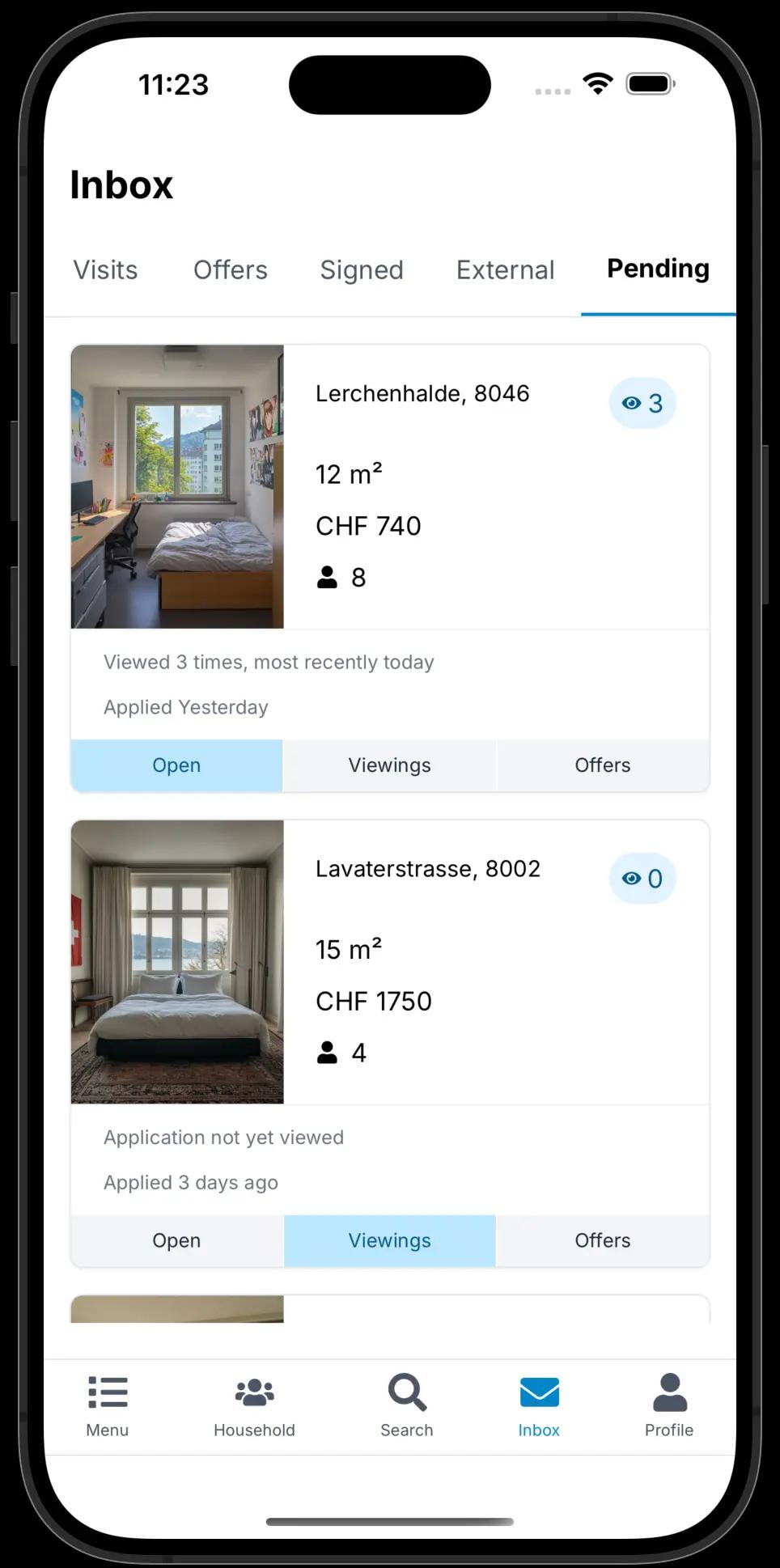780x1568 pixels.
Task: Show Viewings for Lavaterstrasse listing
Action: (389, 1240)
